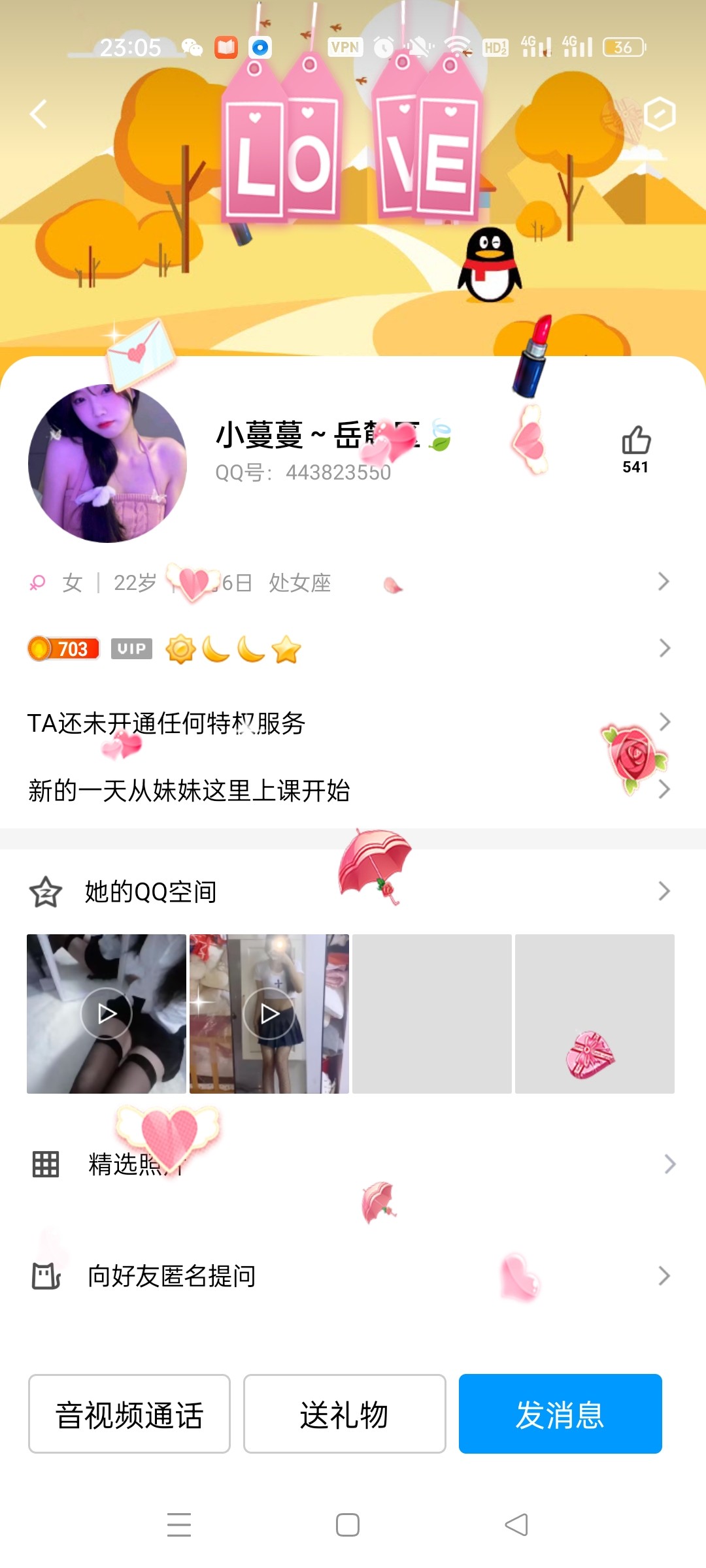Viewport: 706px width, 1568px height.
Task: Tap 发消息 to send a message
Action: click(560, 1414)
